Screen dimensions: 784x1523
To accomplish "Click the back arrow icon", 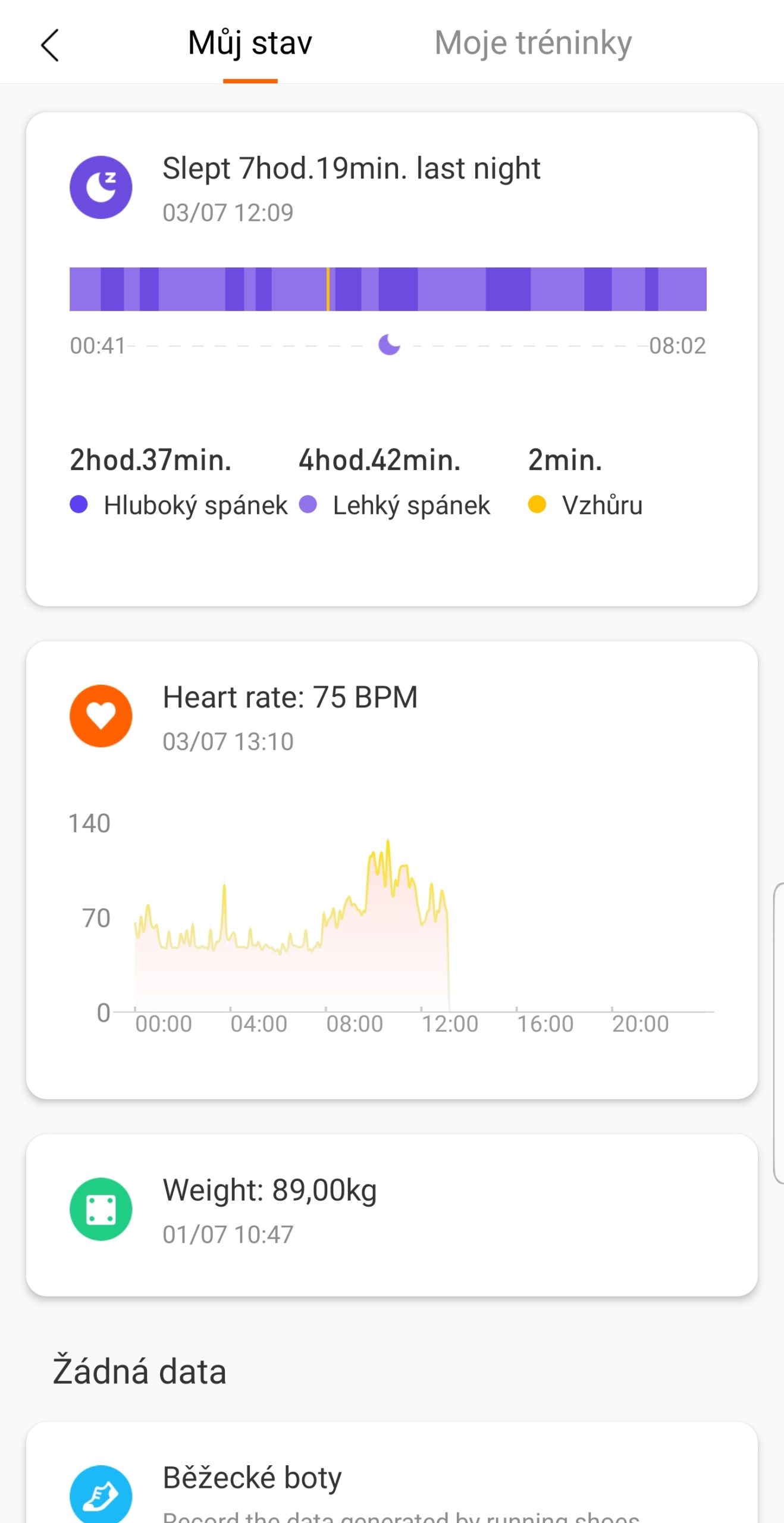I will 50,45.
